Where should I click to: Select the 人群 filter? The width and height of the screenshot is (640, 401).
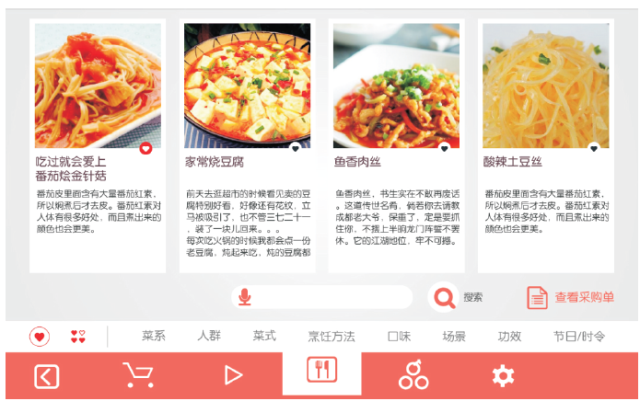[x=209, y=336]
